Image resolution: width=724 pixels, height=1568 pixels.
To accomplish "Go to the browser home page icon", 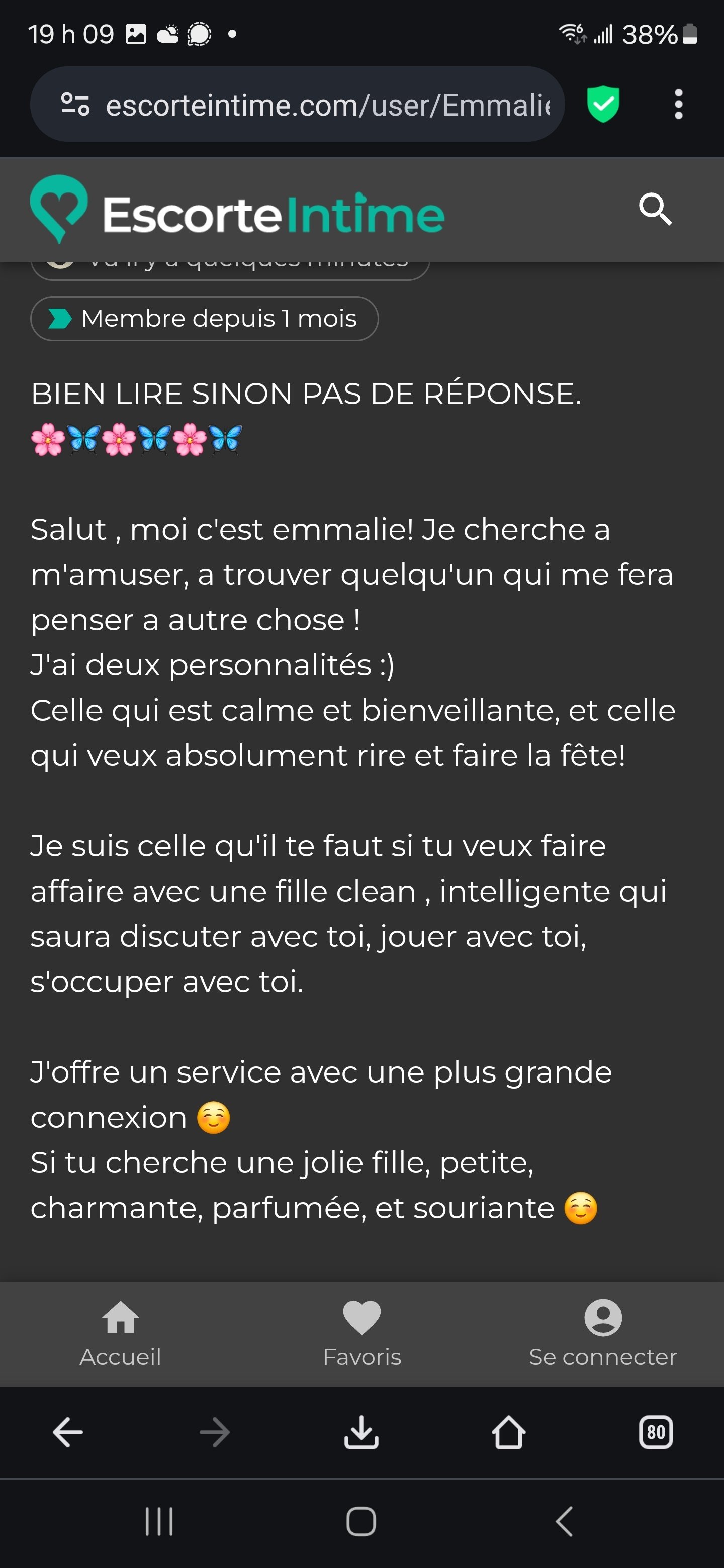I will [x=508, y=1432].
